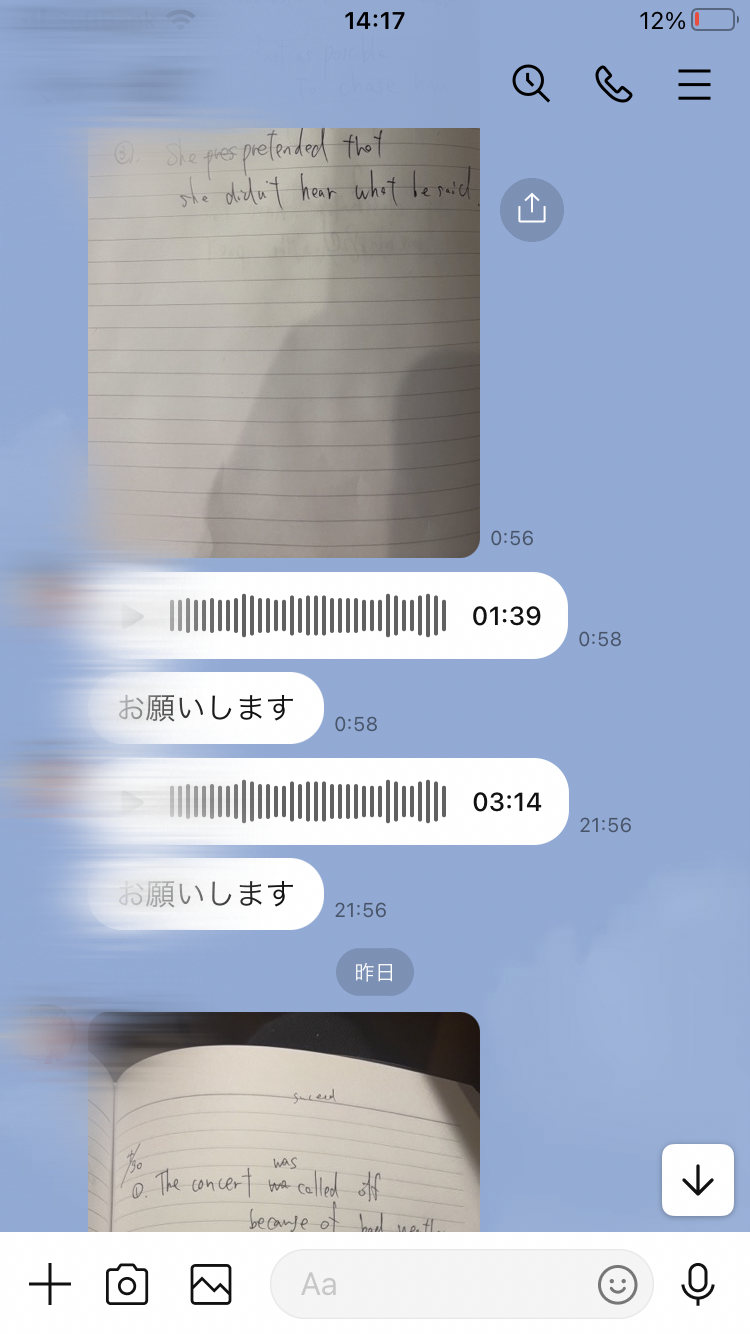Screen dimensions: 750x1334
Task: Open the 'The concert' notebook photo
Action: point(284,1122)
